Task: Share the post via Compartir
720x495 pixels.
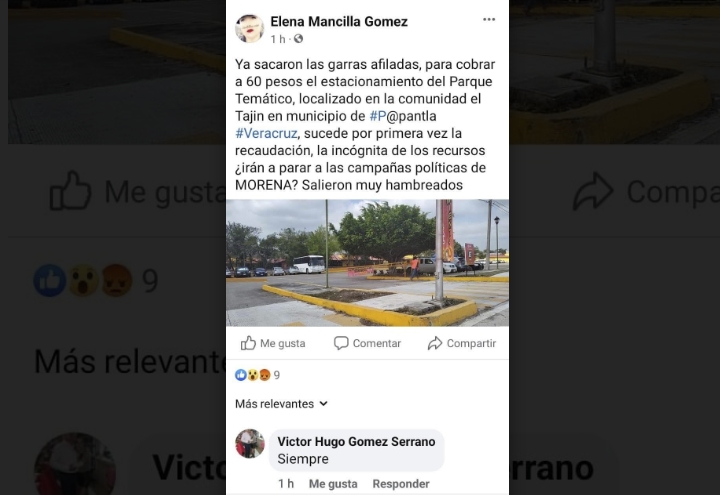Action: (x=461, y=343)
